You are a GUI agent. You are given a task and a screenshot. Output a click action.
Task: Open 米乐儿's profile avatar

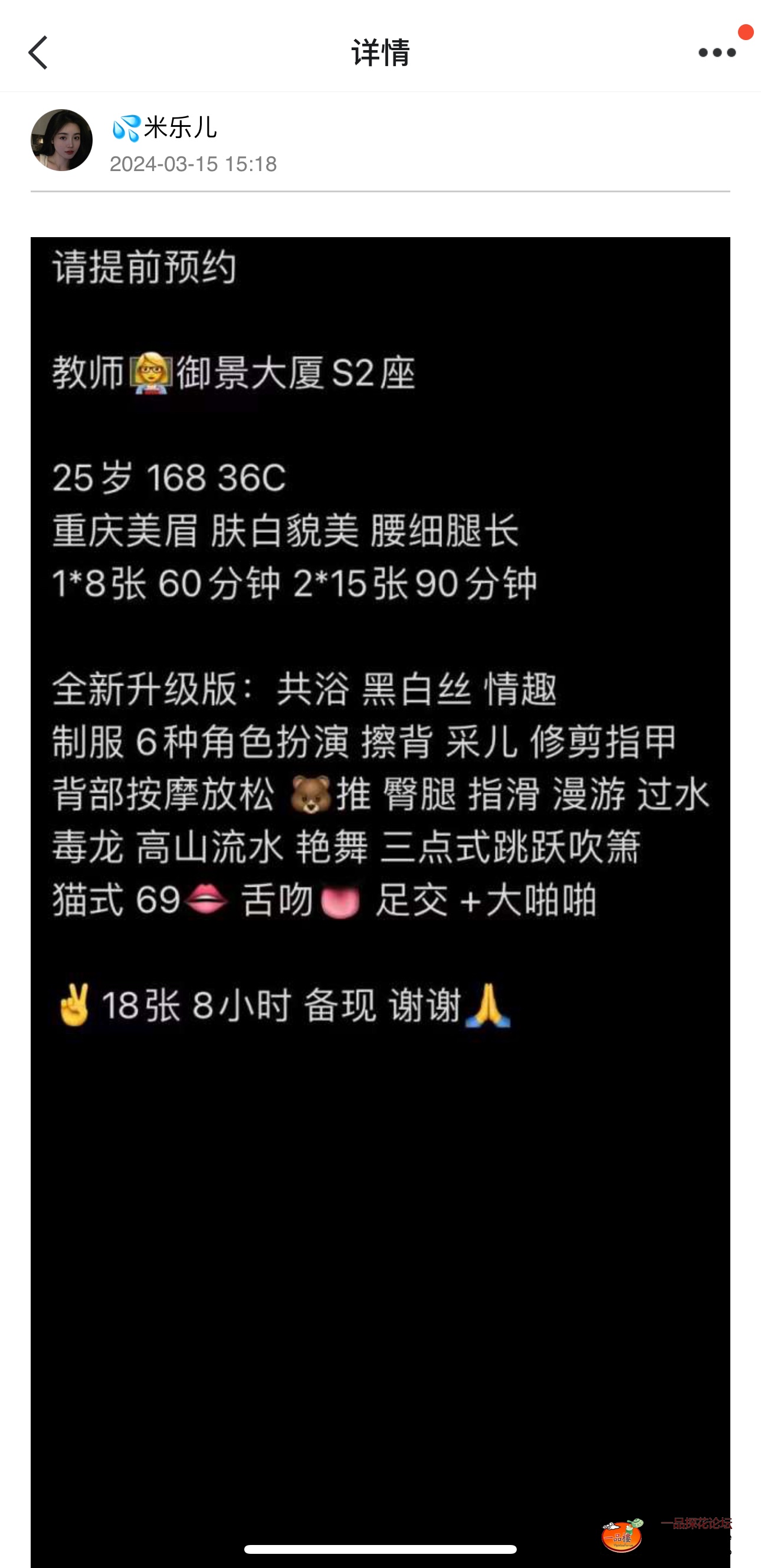click(x=61, y=140)
